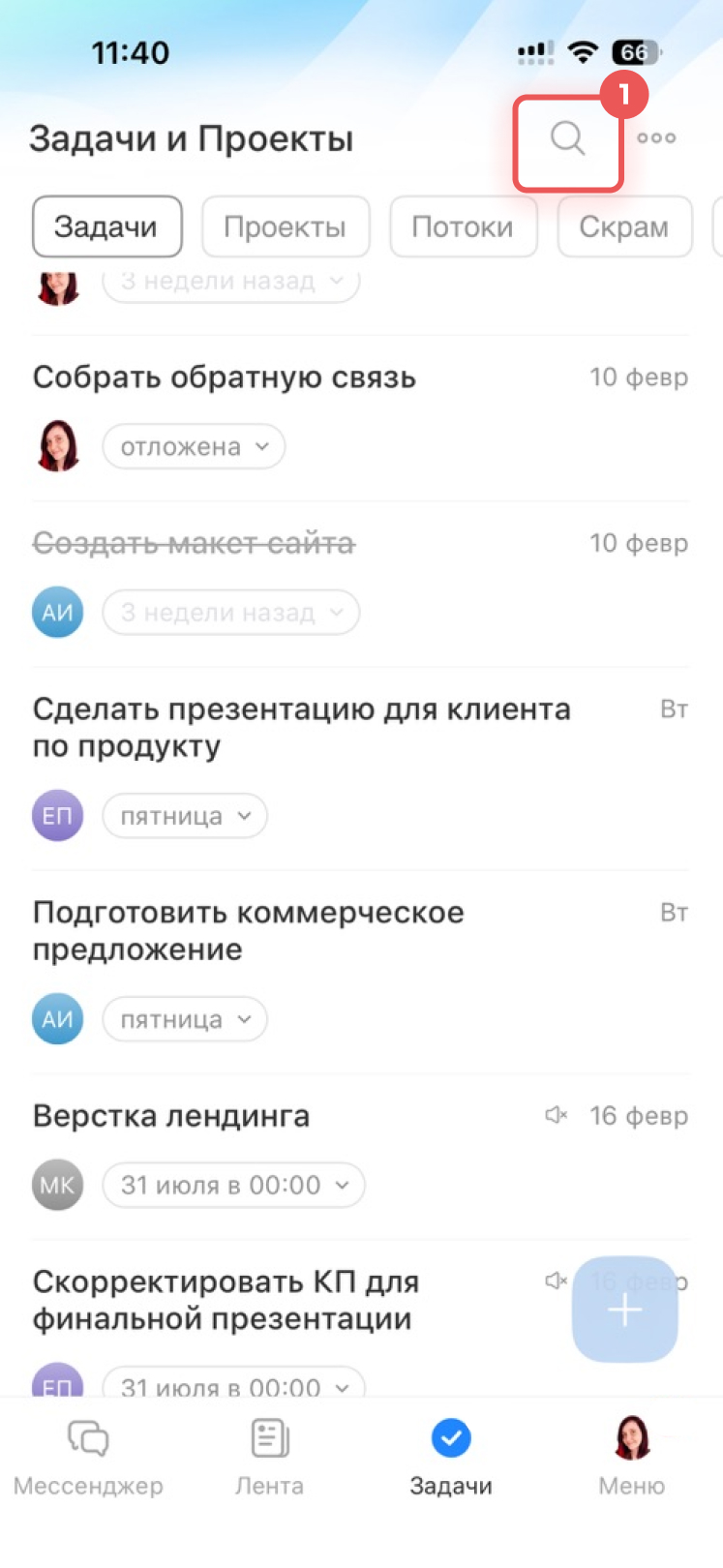The height and width of the screenshot is (1568, 723).
Task: Open completed task Создать макет сайта
Action: coord(194,543)
